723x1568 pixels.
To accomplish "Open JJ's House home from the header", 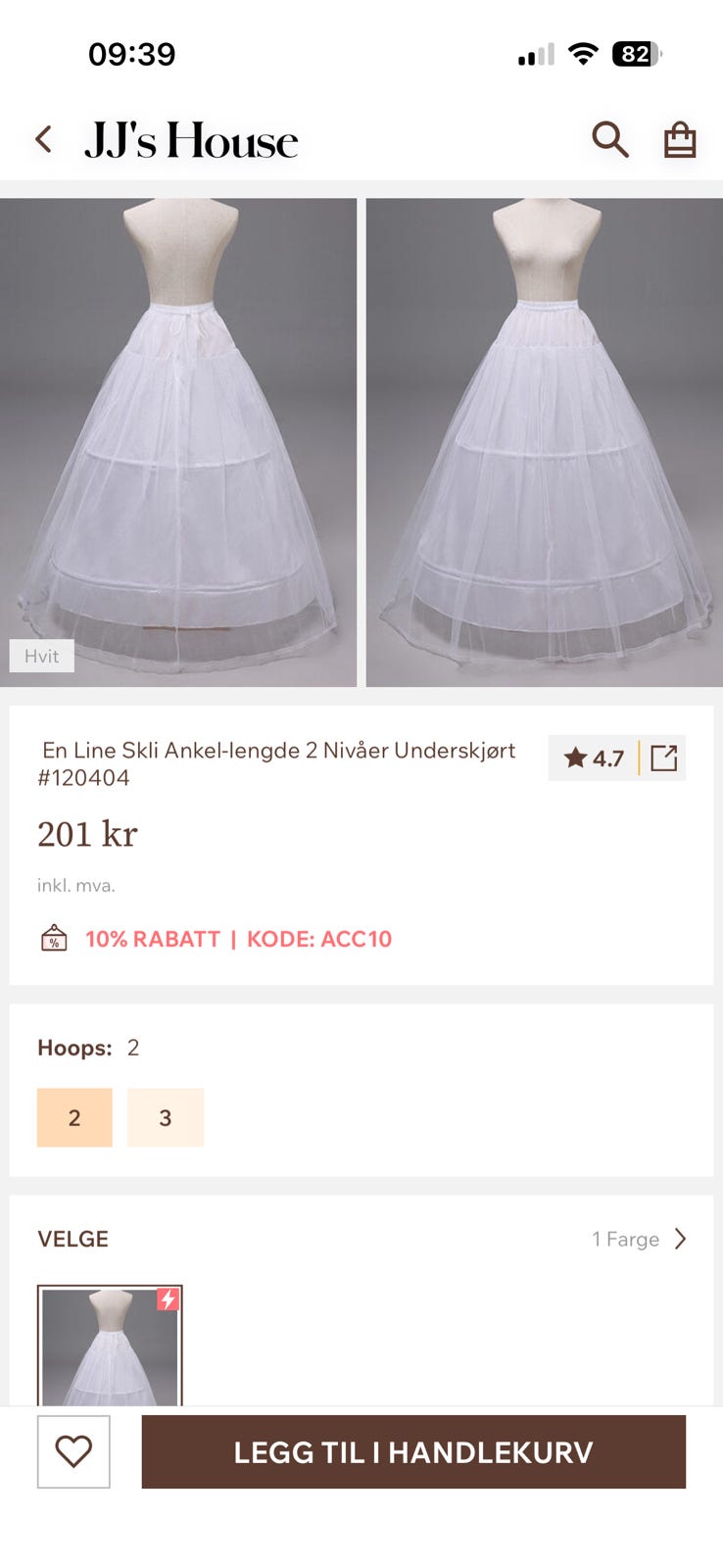I will point(191,139).
